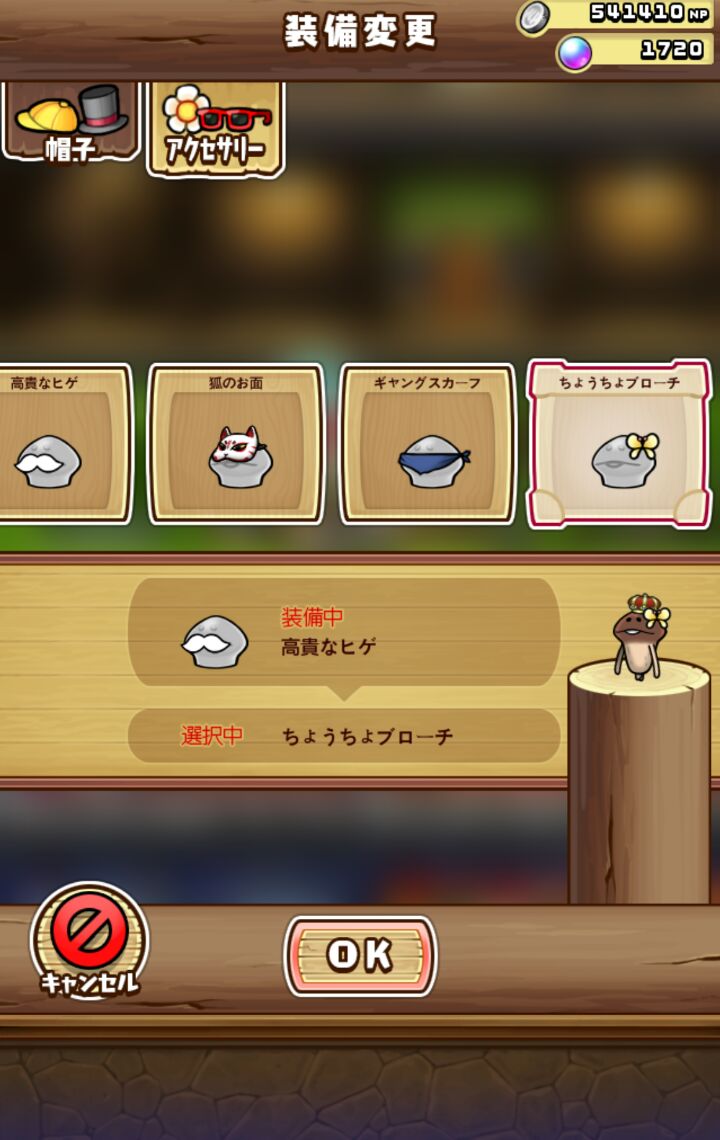Select the 狐のお面 fox mask item
The height and width of the screenshot is (1140, 720).
pos(236,444)
